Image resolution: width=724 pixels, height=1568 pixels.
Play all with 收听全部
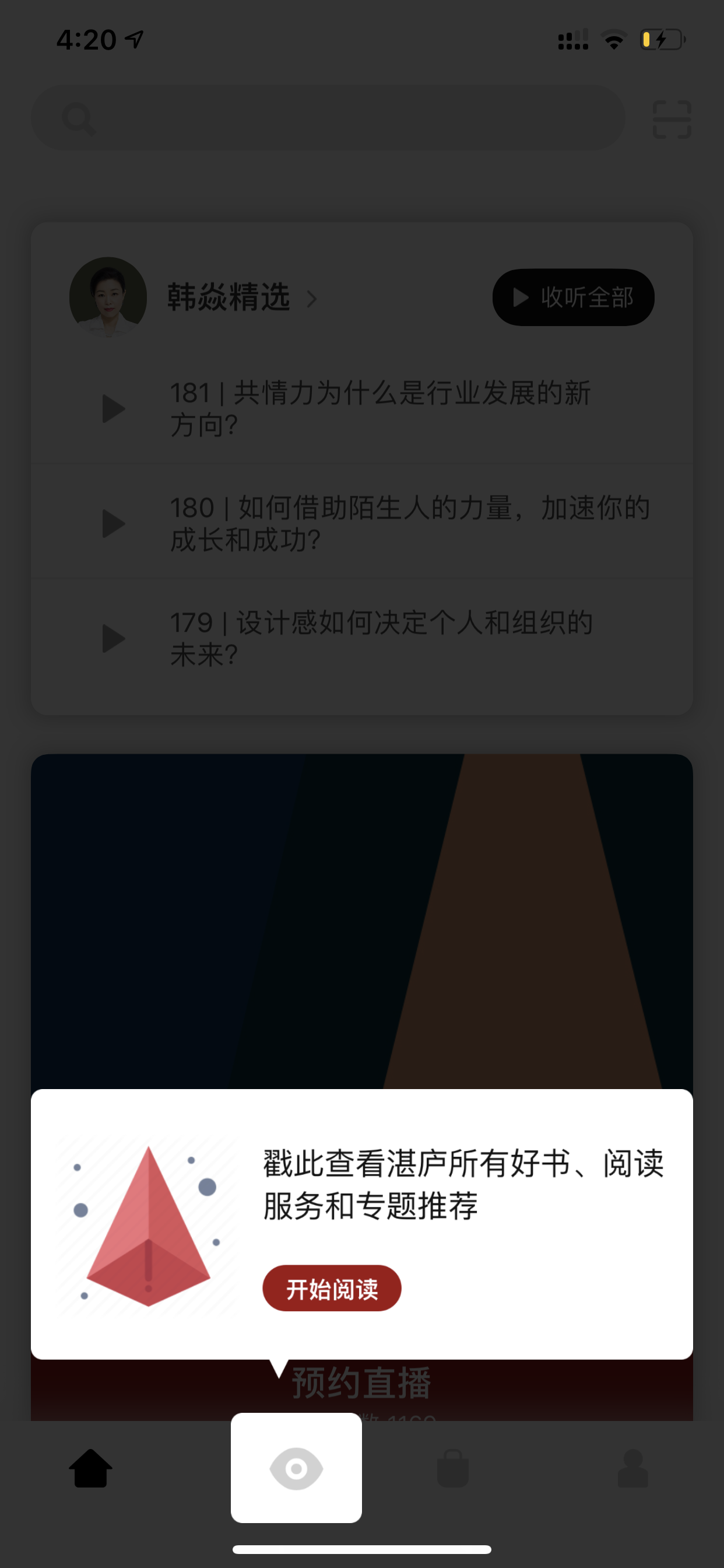tap(573, 297)
